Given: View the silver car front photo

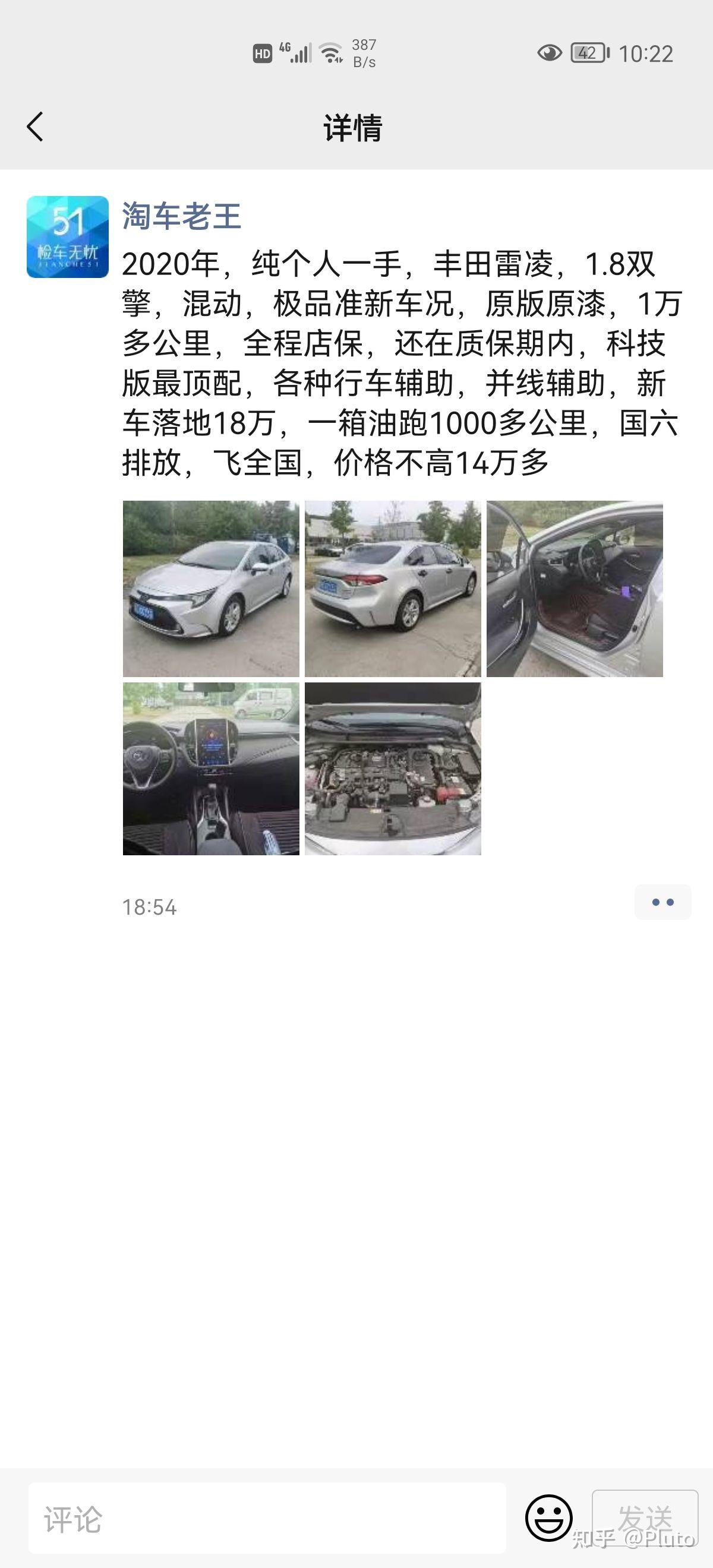Looking at the screenshot, I should coord(211,589).
